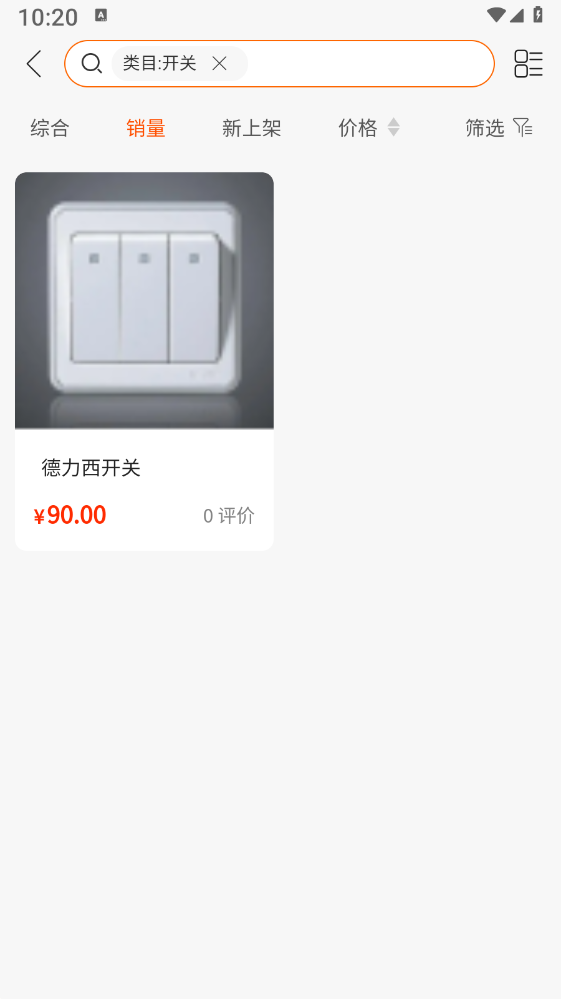The height and width of the screenshot is (999, 561).
Task: Open the 筛选 filter panel
Action: click(x=499, y=128)
